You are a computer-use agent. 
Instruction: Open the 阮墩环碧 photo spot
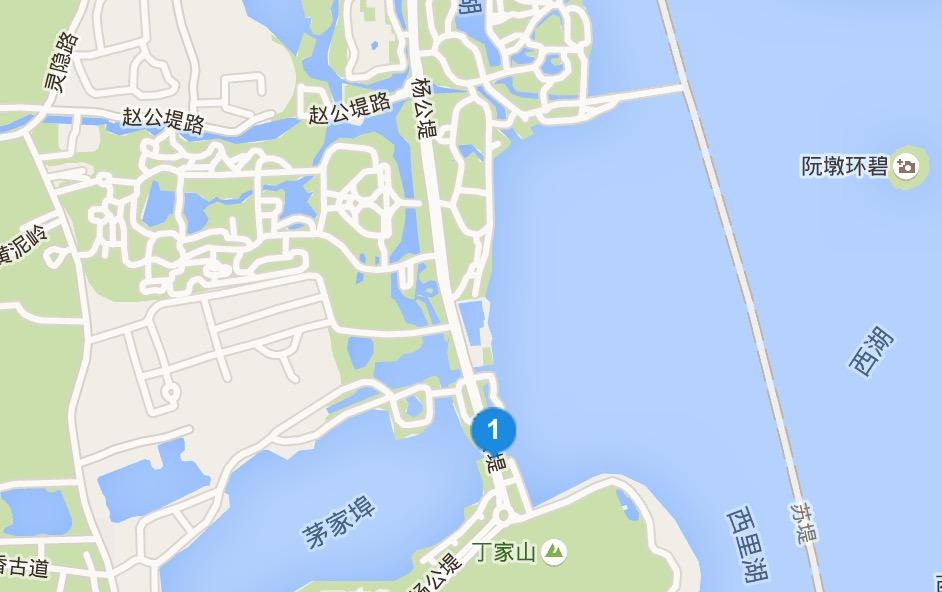tap(907, 166)
